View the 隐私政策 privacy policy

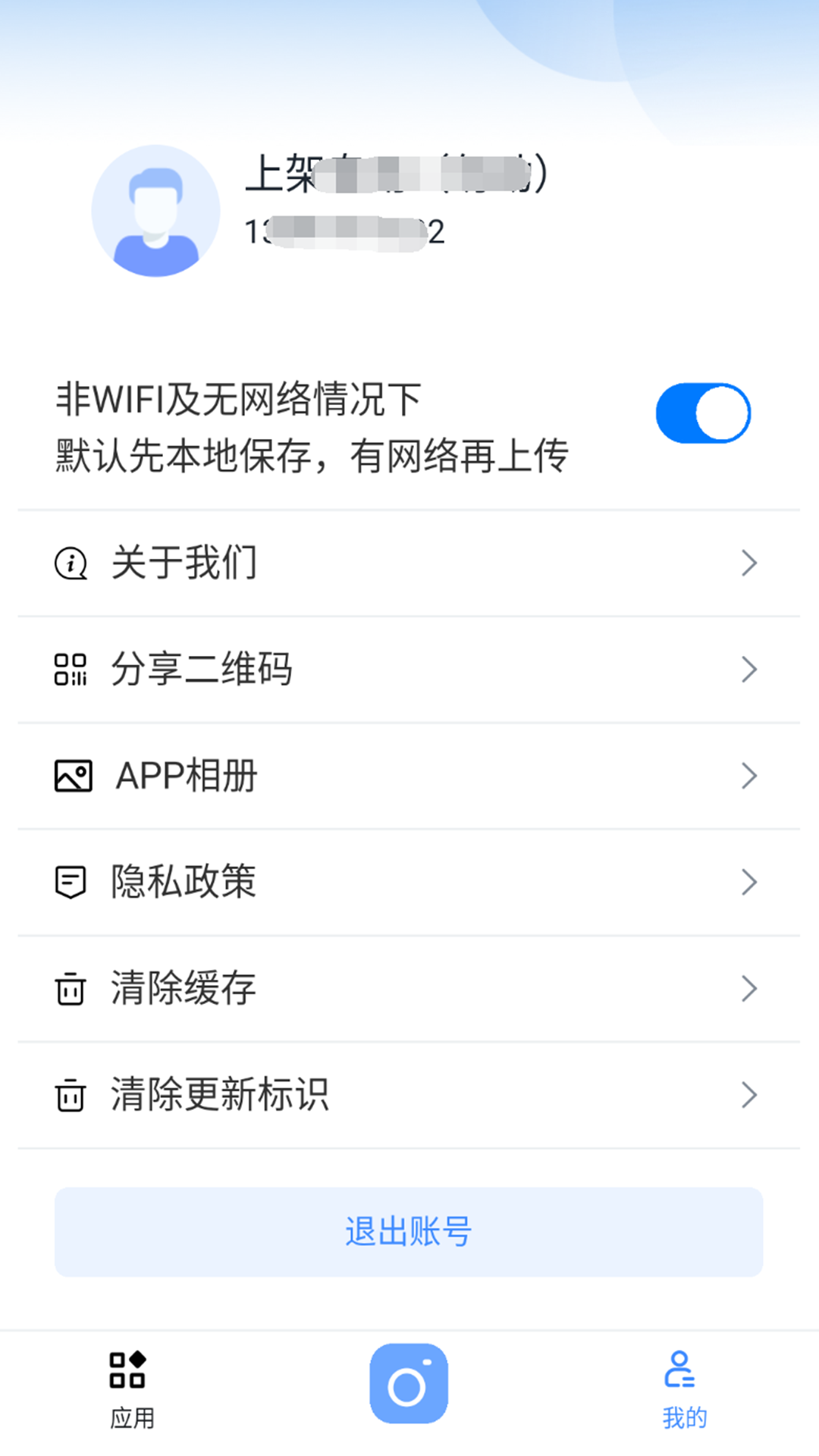[x=408, y=882]
